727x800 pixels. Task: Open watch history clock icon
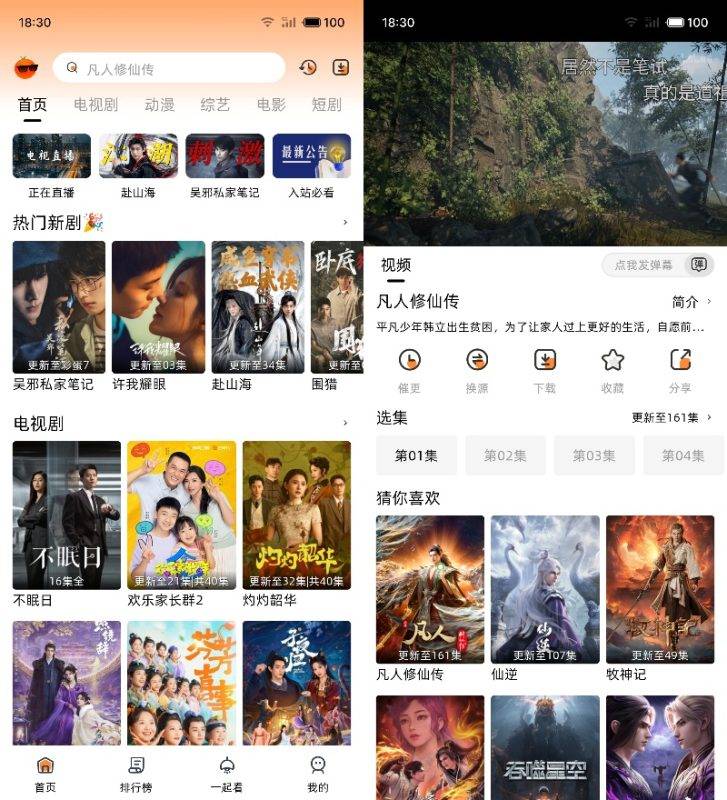(307, 68)
